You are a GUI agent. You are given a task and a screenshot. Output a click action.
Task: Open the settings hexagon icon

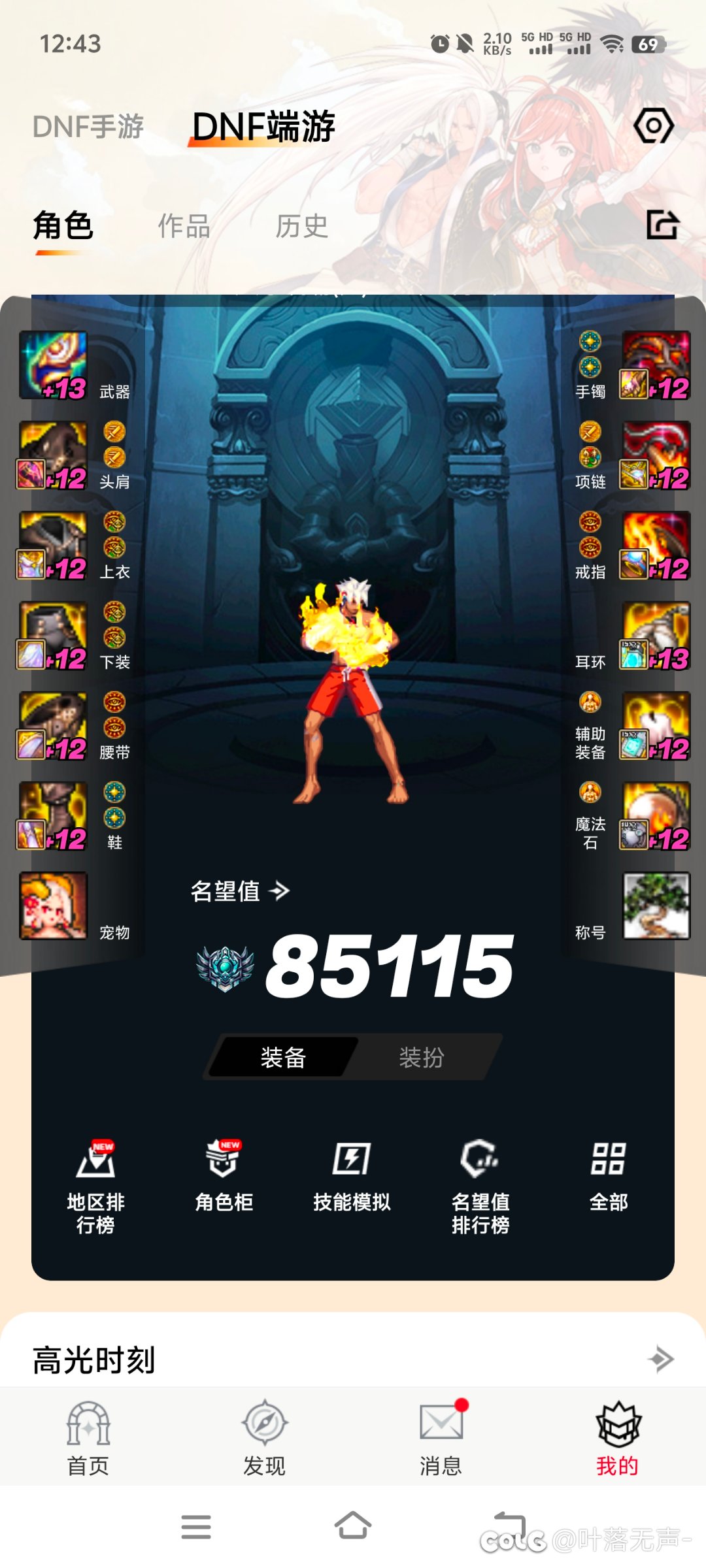click(653, 125)
